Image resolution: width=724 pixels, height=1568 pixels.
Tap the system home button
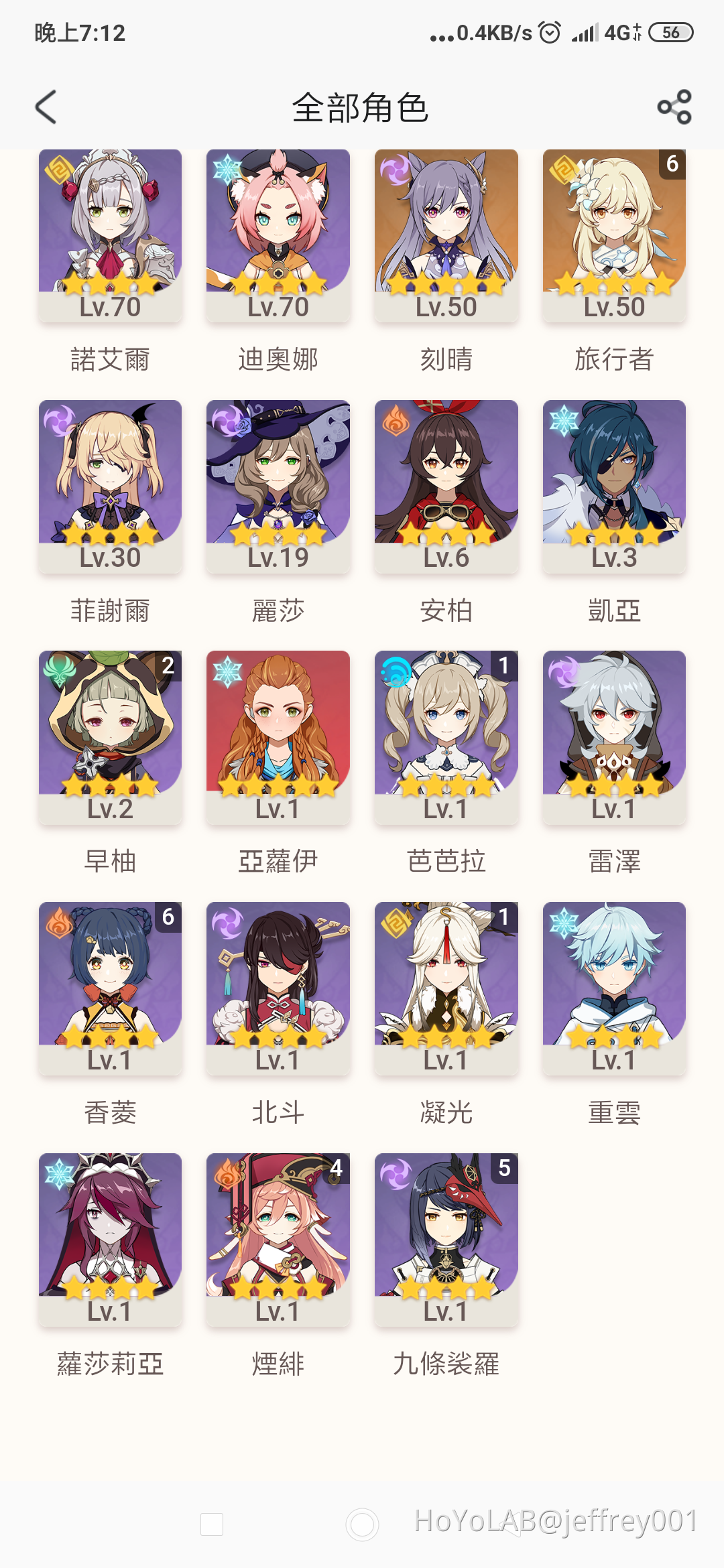(362, 1524)
